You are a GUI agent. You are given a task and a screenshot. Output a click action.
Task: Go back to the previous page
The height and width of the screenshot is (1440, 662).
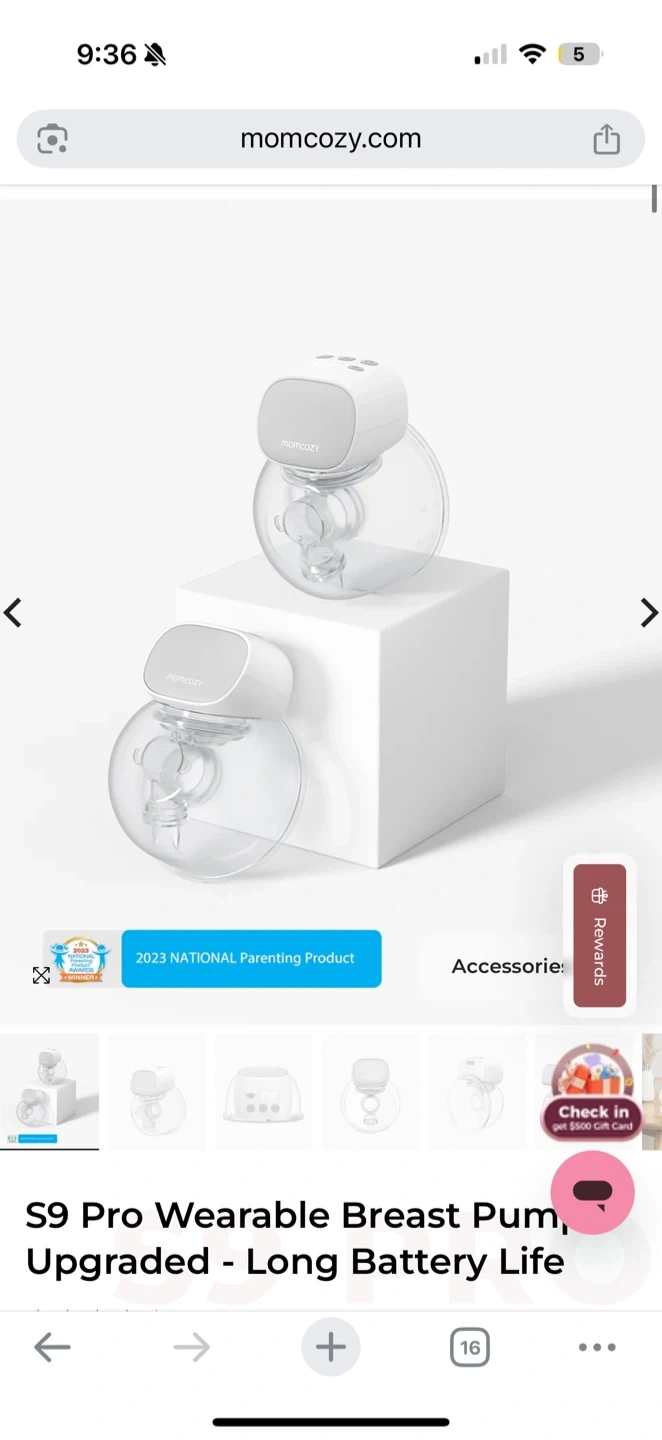coord(52,1348)
